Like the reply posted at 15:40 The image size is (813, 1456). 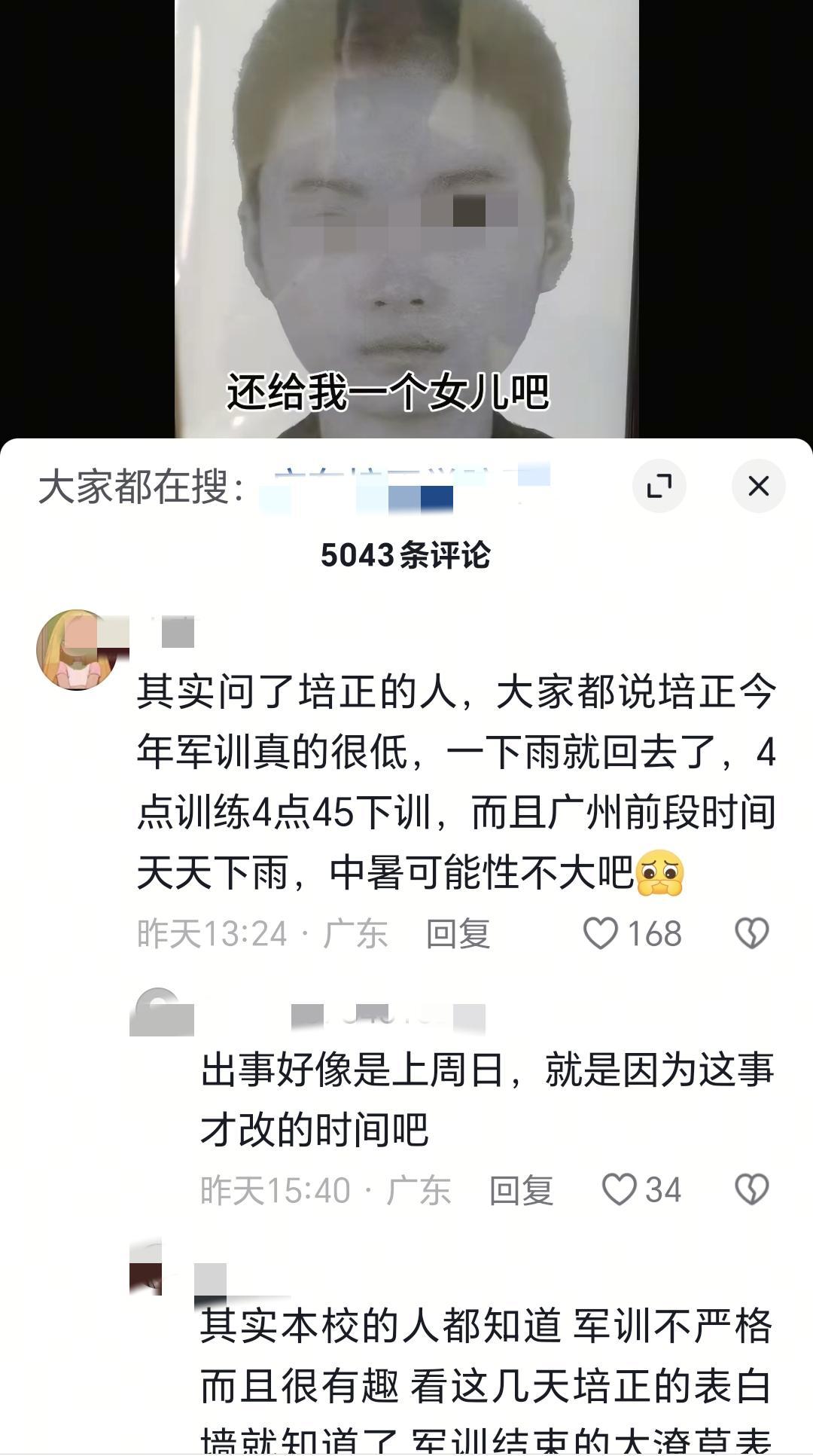[620, 1190]
